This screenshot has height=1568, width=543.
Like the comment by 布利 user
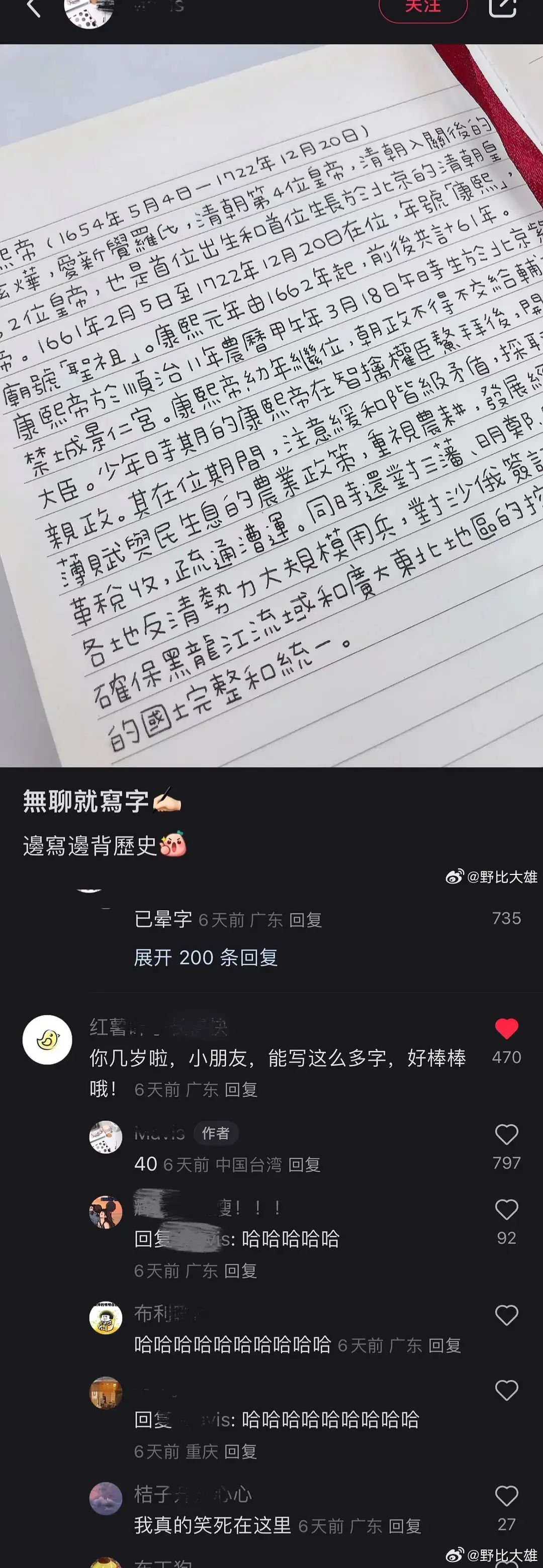506,1315
